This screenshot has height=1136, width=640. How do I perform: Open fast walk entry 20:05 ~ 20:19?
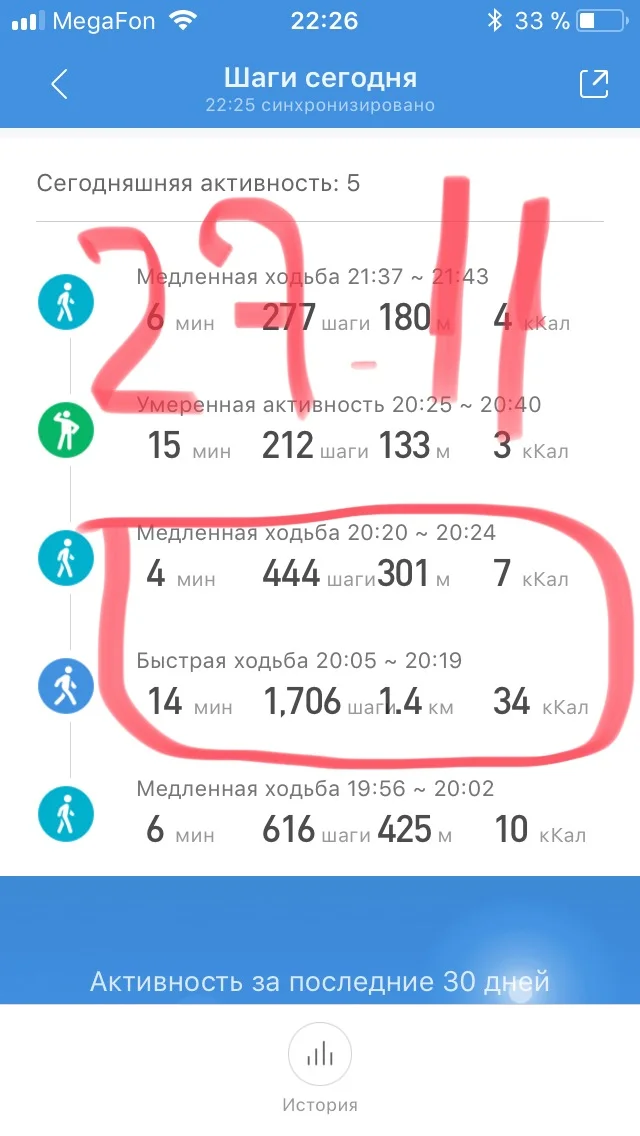320,685
